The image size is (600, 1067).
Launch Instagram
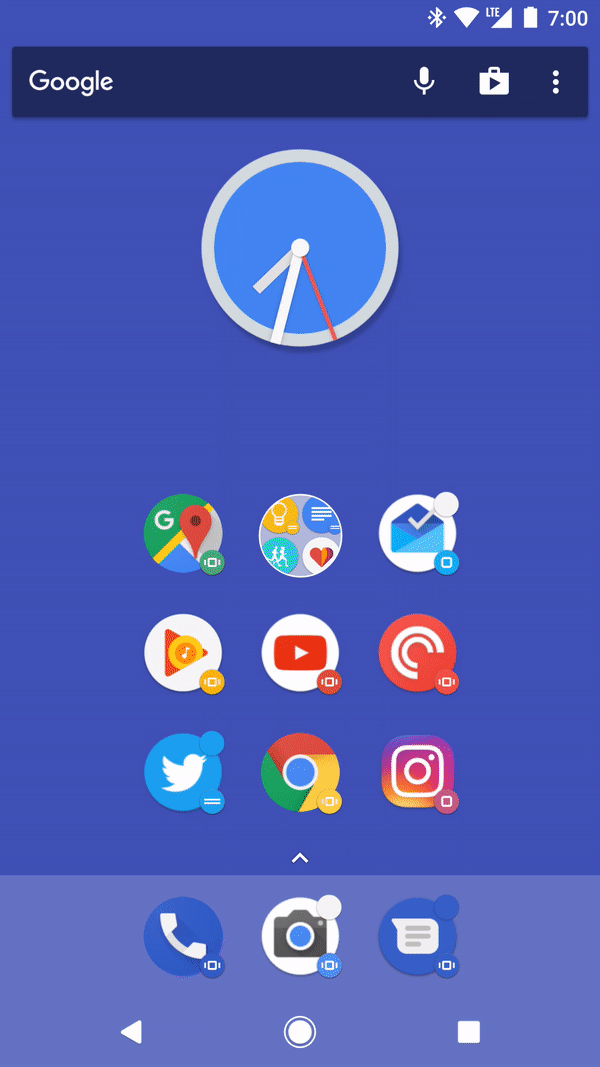(x=417, y=772)
